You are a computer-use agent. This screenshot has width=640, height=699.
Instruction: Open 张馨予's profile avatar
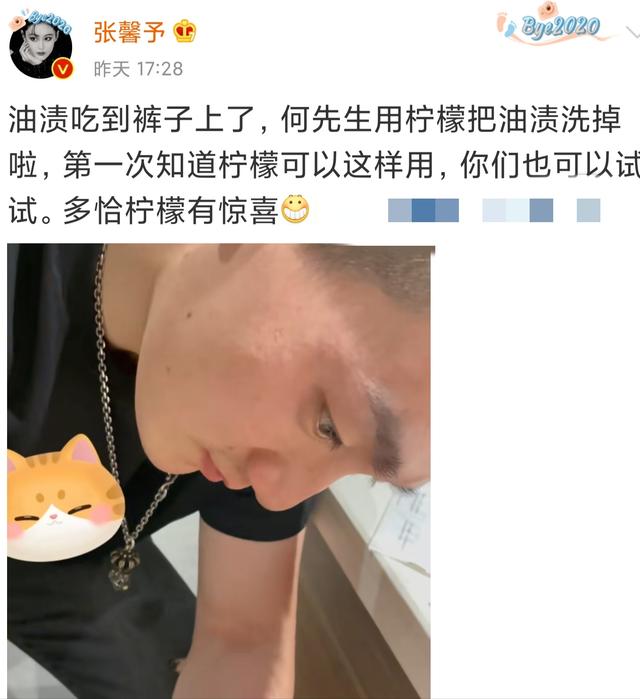(40, 47)
